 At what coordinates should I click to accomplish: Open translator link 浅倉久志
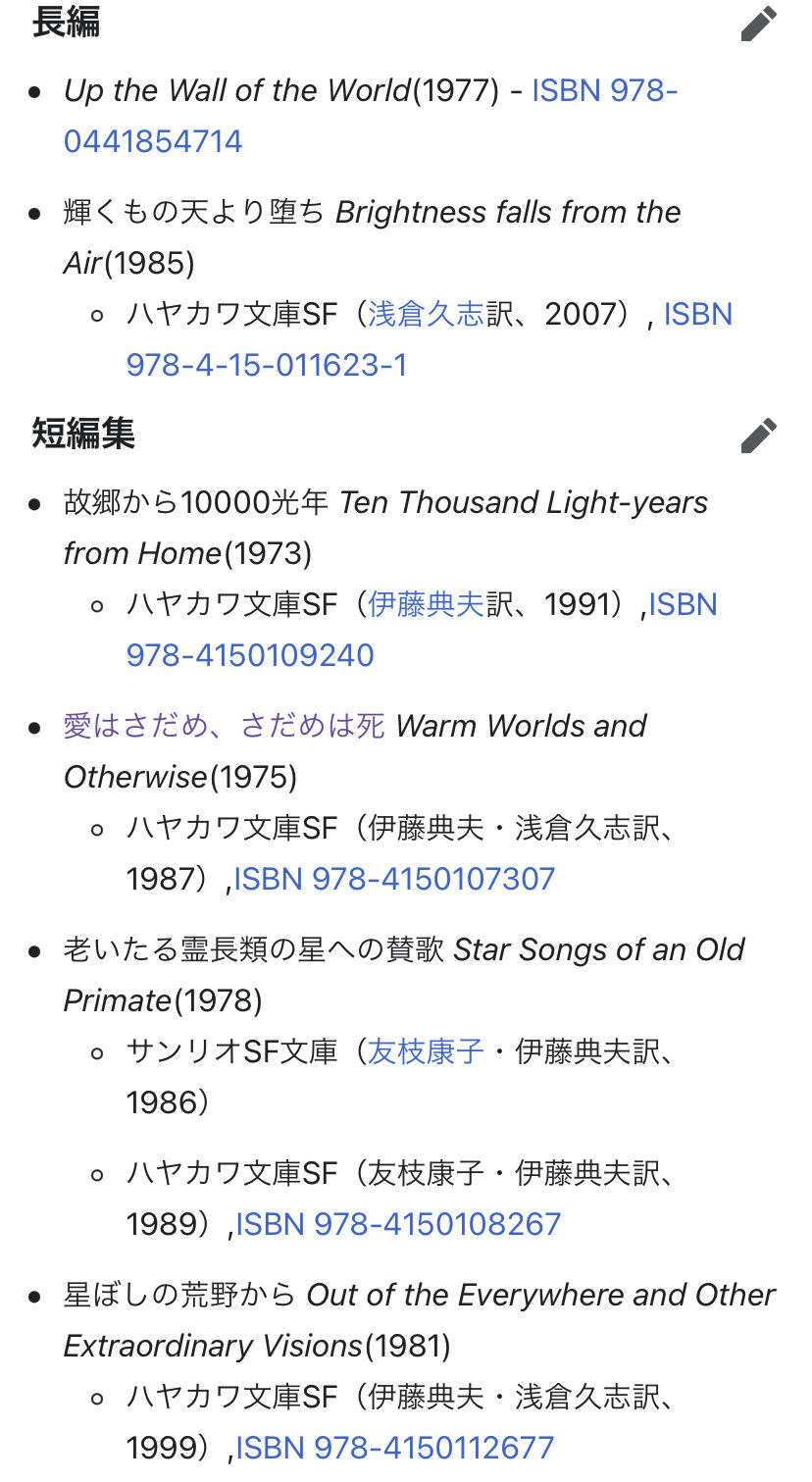426,315
